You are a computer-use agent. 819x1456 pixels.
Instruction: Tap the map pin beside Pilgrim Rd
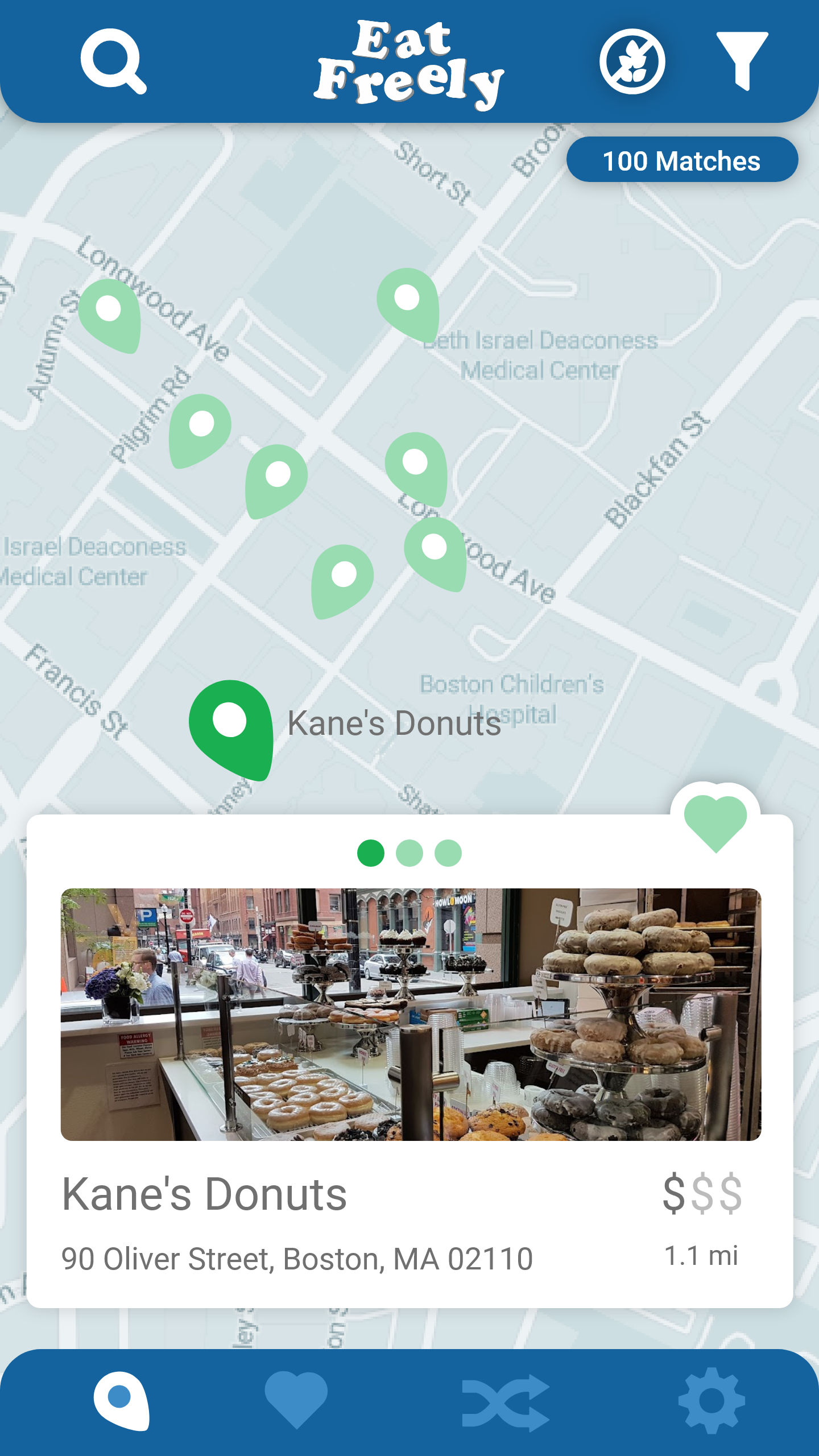coord(200,431)
